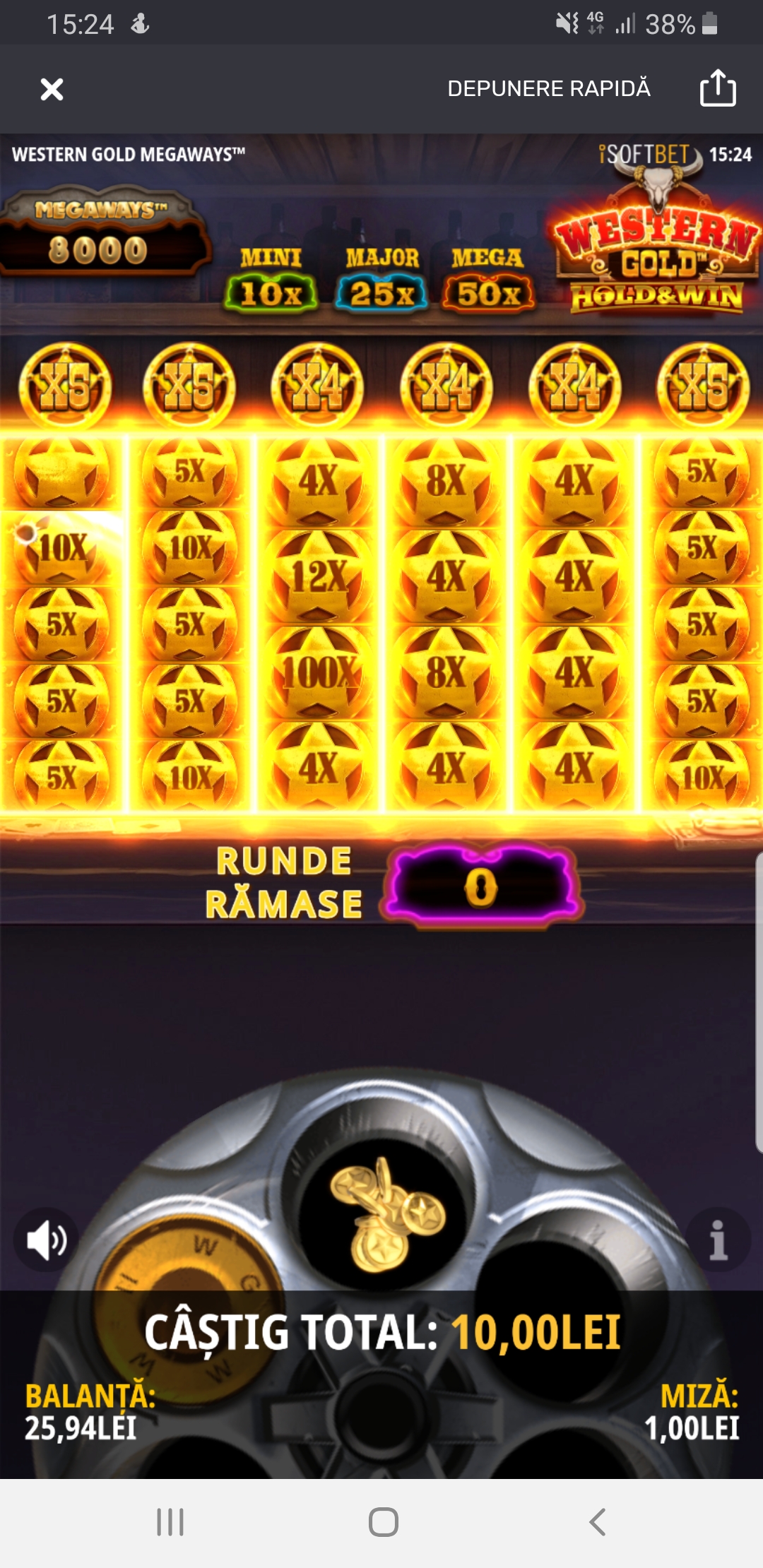Screen dimensions: 763x1568
Task: Open recent apps from the navigation bar
Action: [170, 1521]
